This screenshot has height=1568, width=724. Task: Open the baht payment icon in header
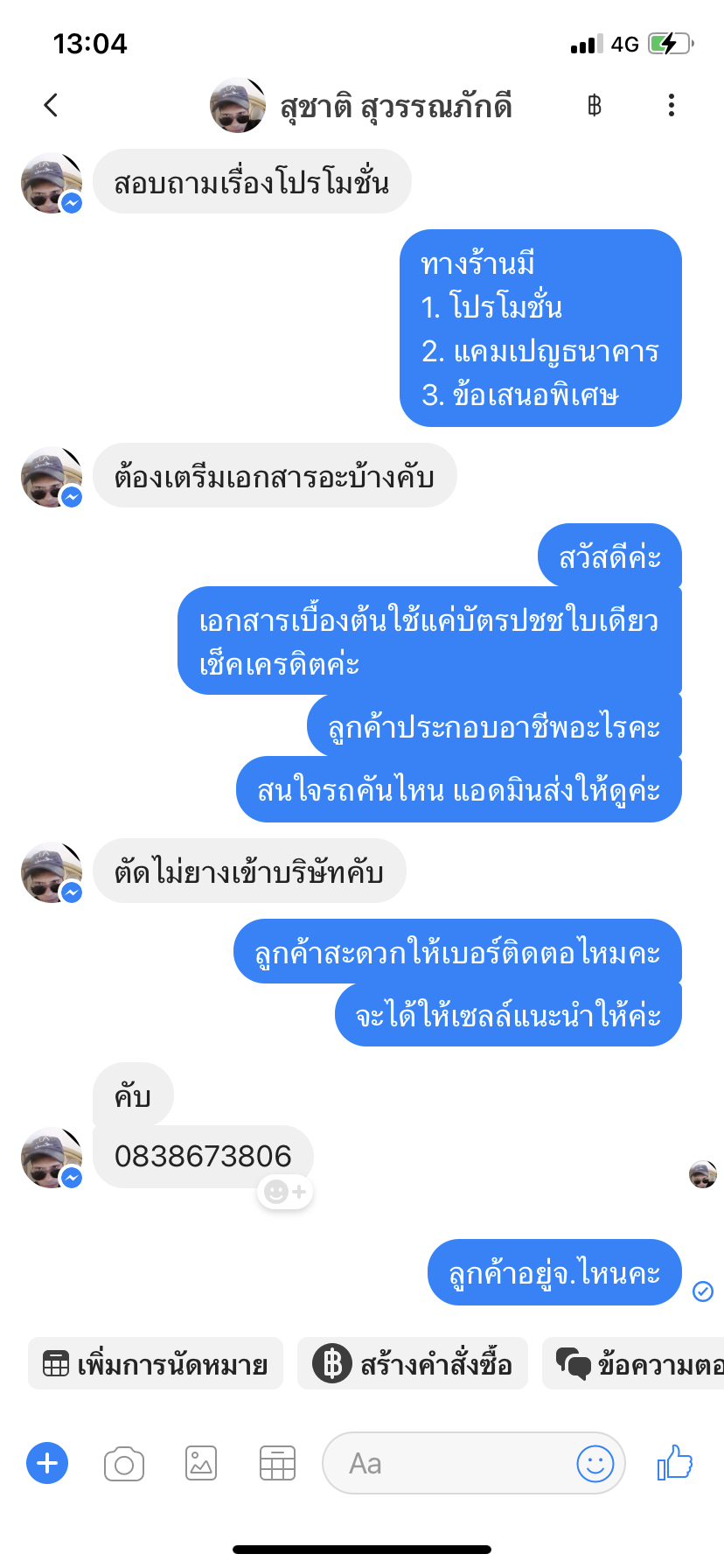[x=595, y=106]
